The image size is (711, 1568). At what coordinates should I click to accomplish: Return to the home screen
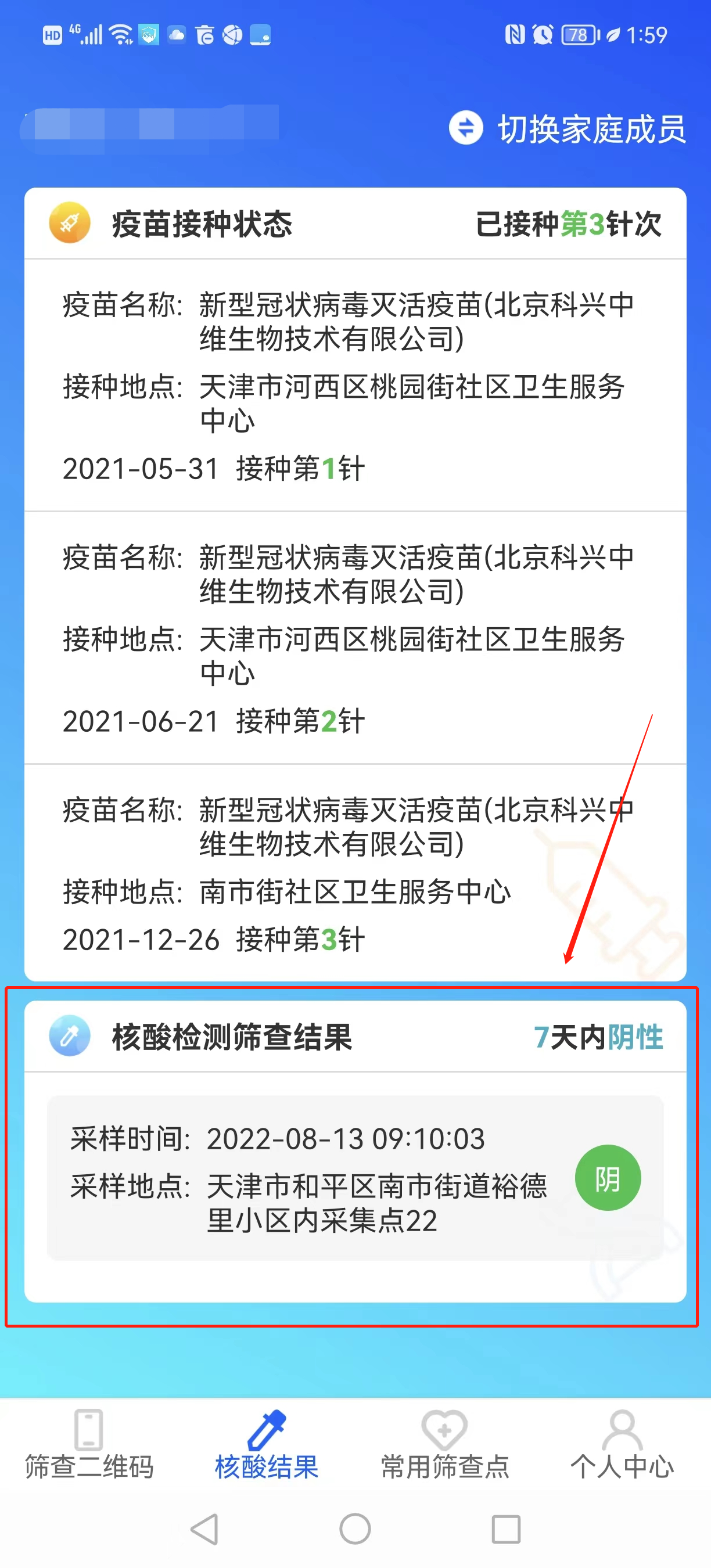tap(355, 1529)
